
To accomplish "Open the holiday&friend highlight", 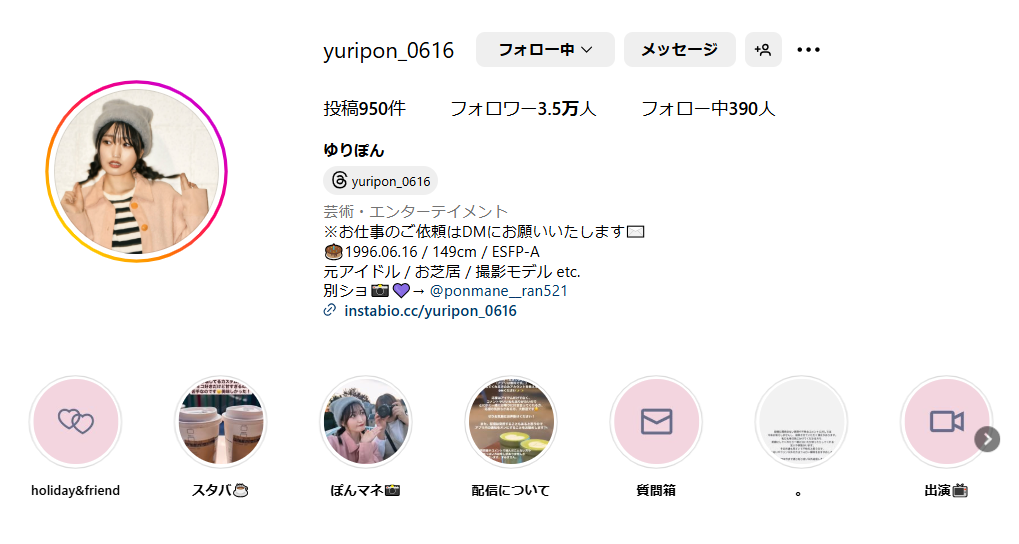I will [76, 422].
